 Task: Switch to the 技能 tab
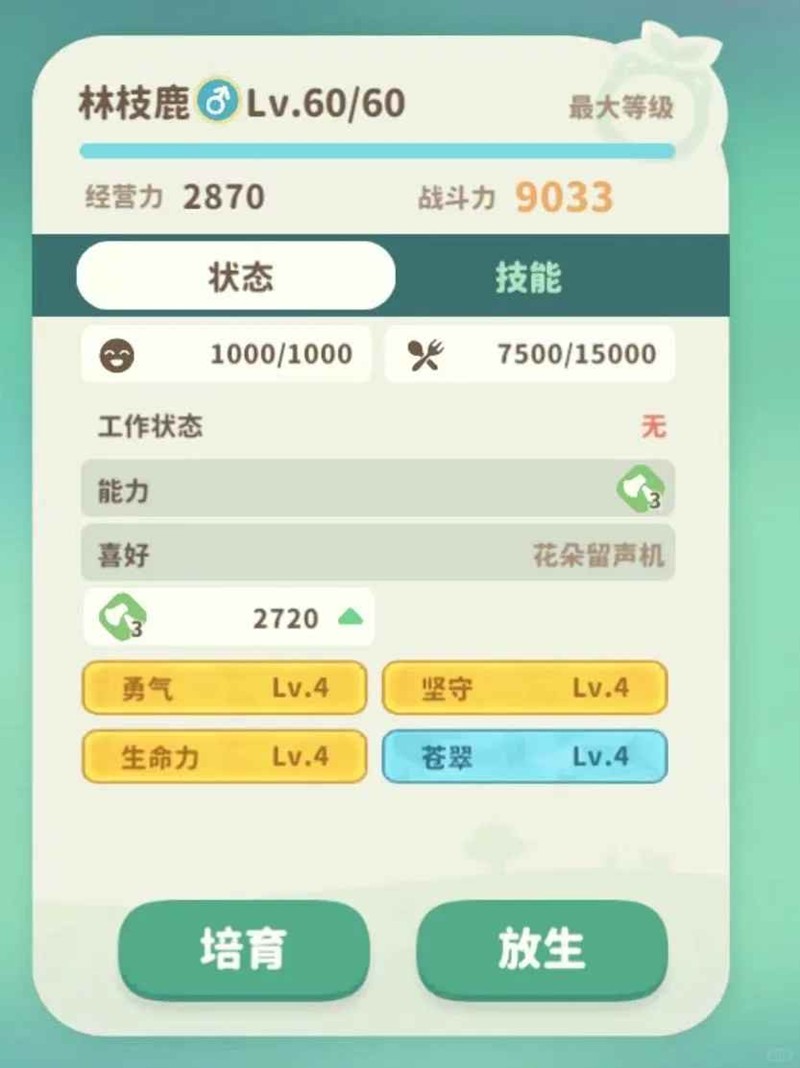[x=528, y=277]
